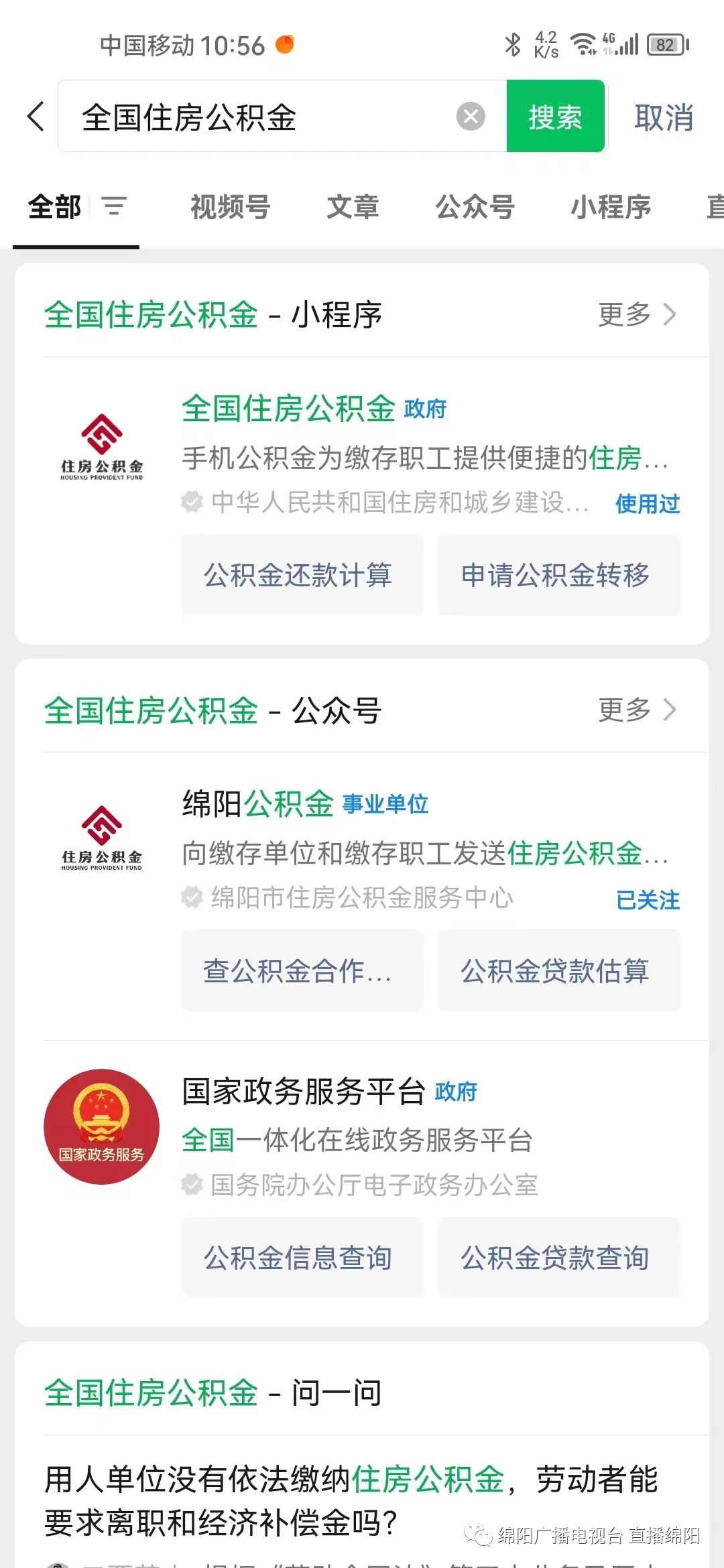Open the filter icon beside 全部
The image size is (724, 1568).
point(114,206)
